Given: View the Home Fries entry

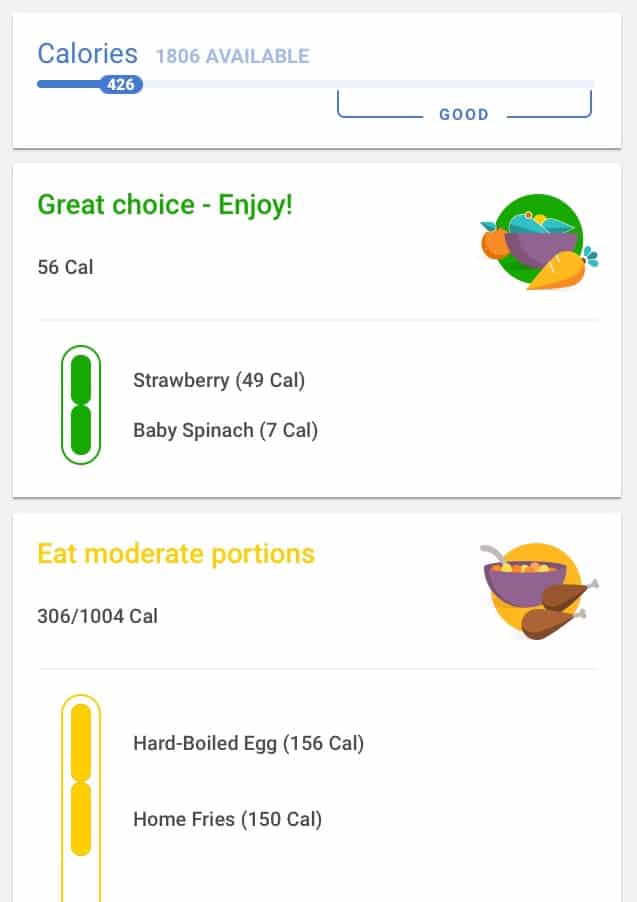Looking at the screenshot, I should tap(227, 819).
